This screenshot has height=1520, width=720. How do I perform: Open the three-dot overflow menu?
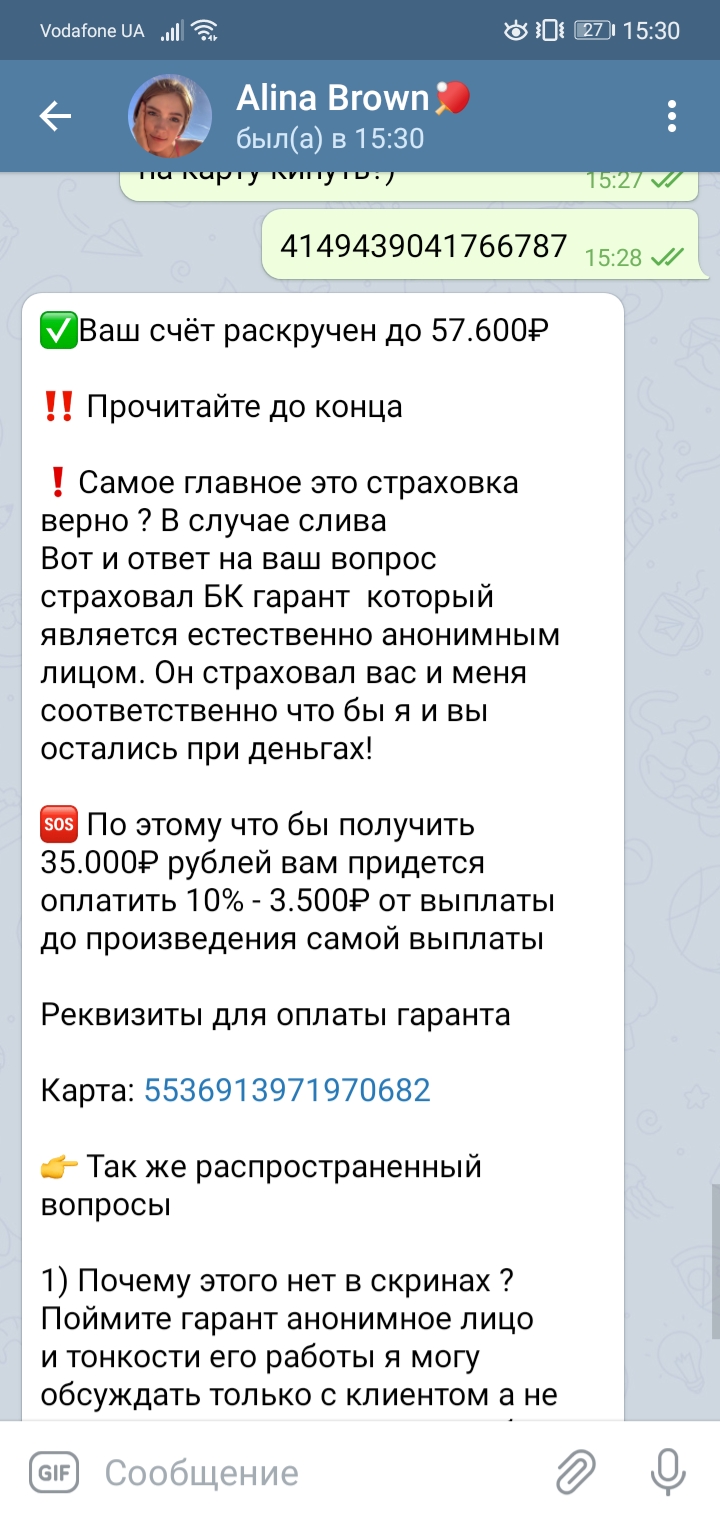pyautogui.click(x=672, y=117)
